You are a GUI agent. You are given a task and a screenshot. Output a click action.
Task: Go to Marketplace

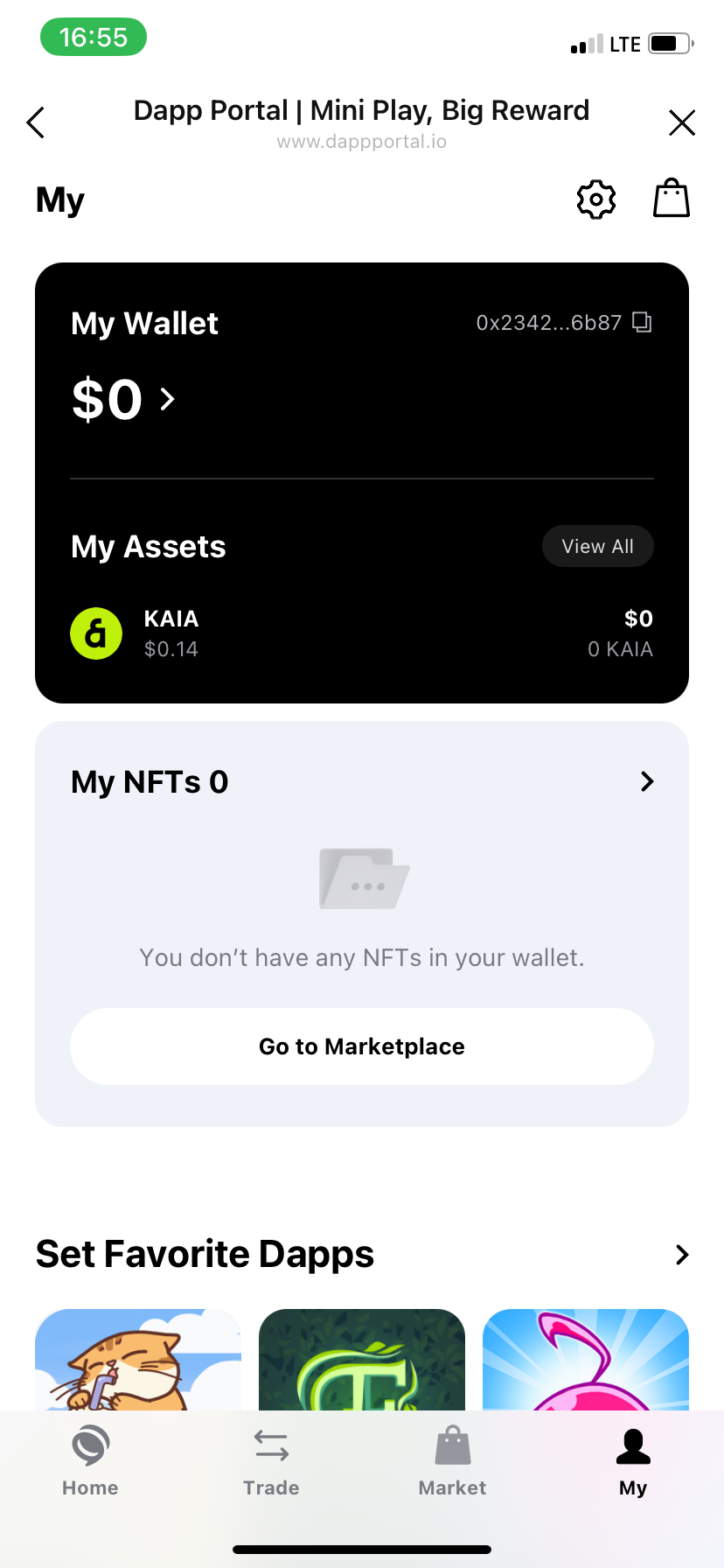361,1046
